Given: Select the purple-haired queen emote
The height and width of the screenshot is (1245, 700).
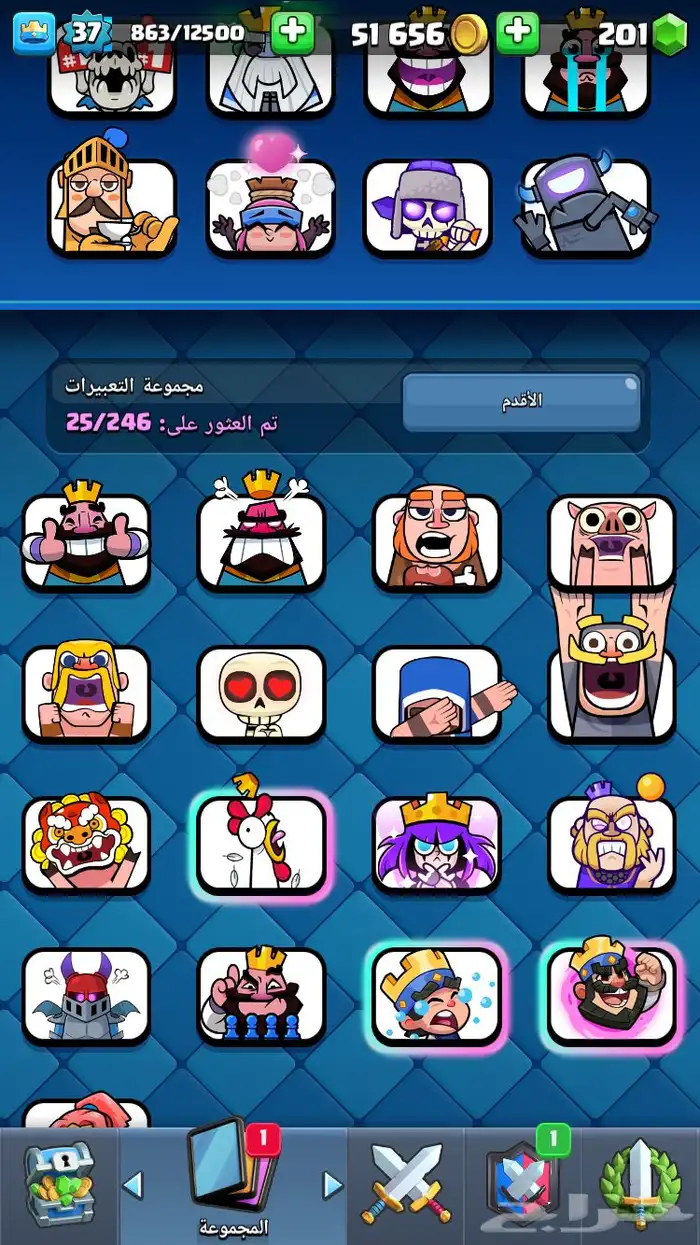Looking at the screenshot, I should tap(437, 843).
